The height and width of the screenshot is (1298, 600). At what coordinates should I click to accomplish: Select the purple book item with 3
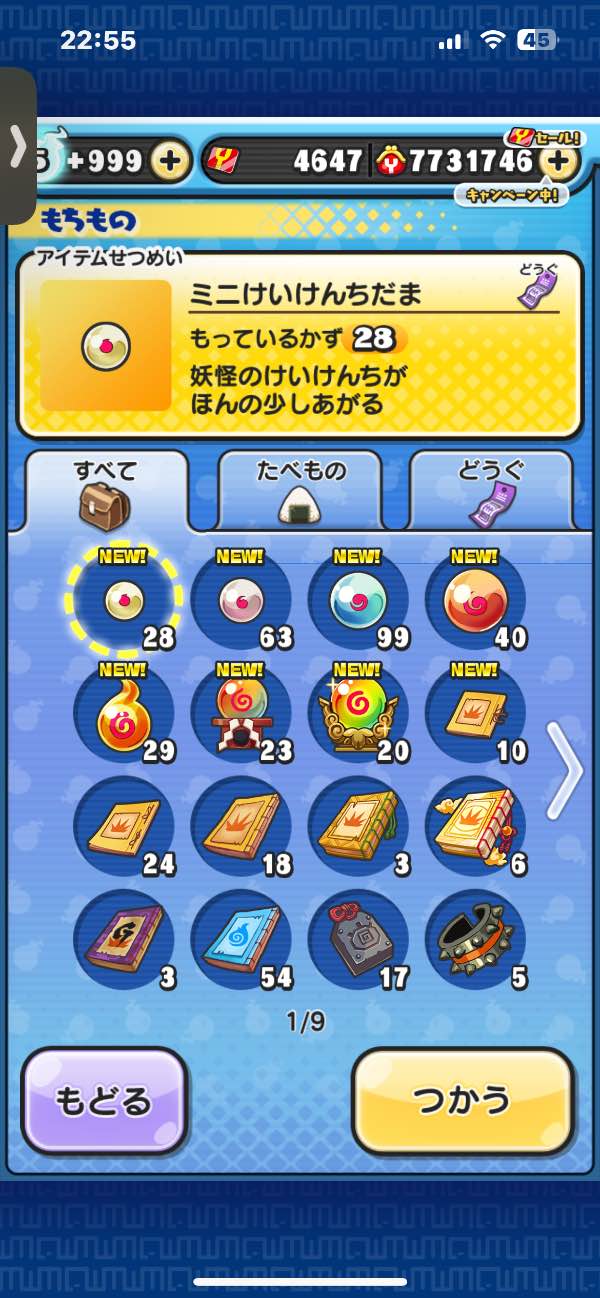[124, 940]
